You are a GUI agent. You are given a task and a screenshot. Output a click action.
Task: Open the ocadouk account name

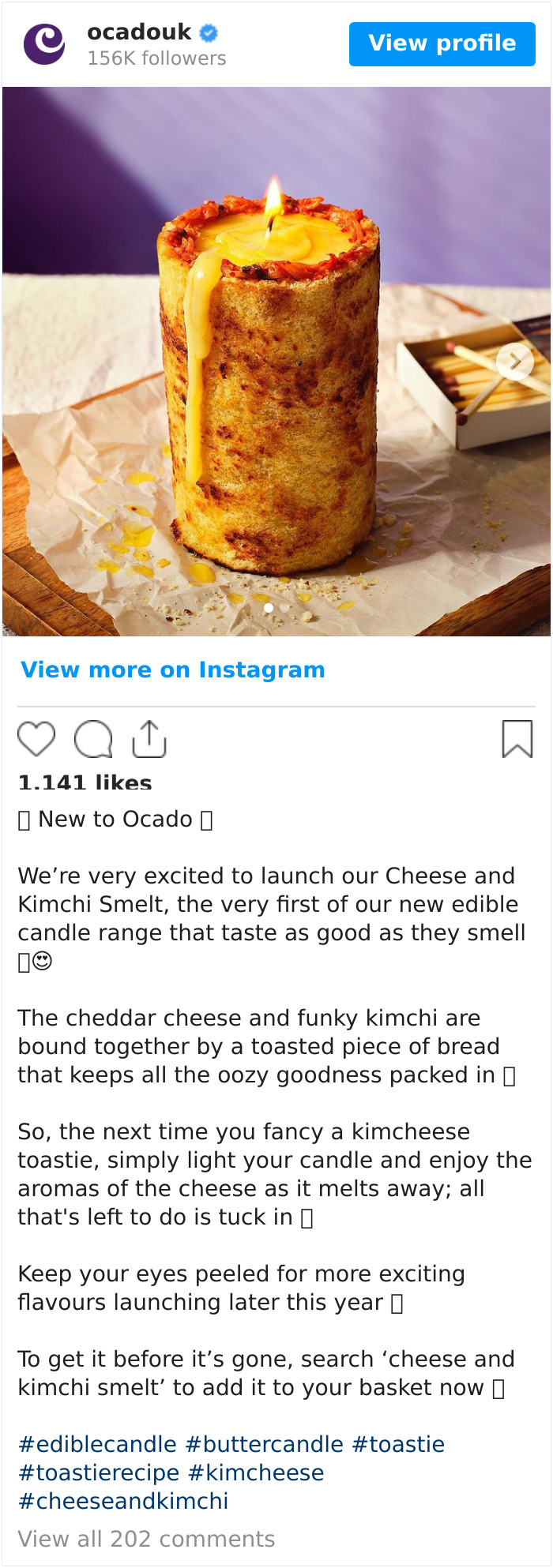coord(139,32)
